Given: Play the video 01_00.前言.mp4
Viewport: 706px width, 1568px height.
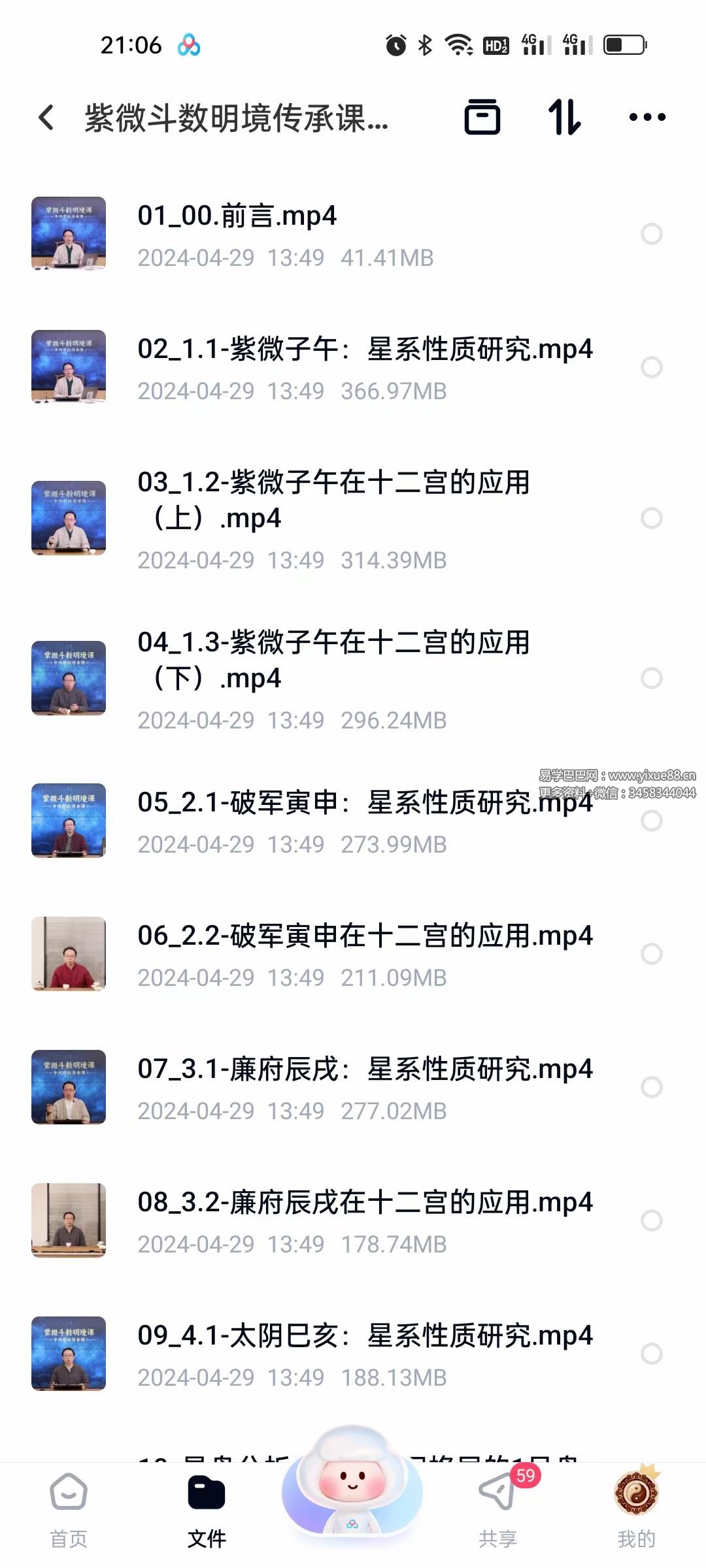Looking at the screenshot, I should click(236, 216).
